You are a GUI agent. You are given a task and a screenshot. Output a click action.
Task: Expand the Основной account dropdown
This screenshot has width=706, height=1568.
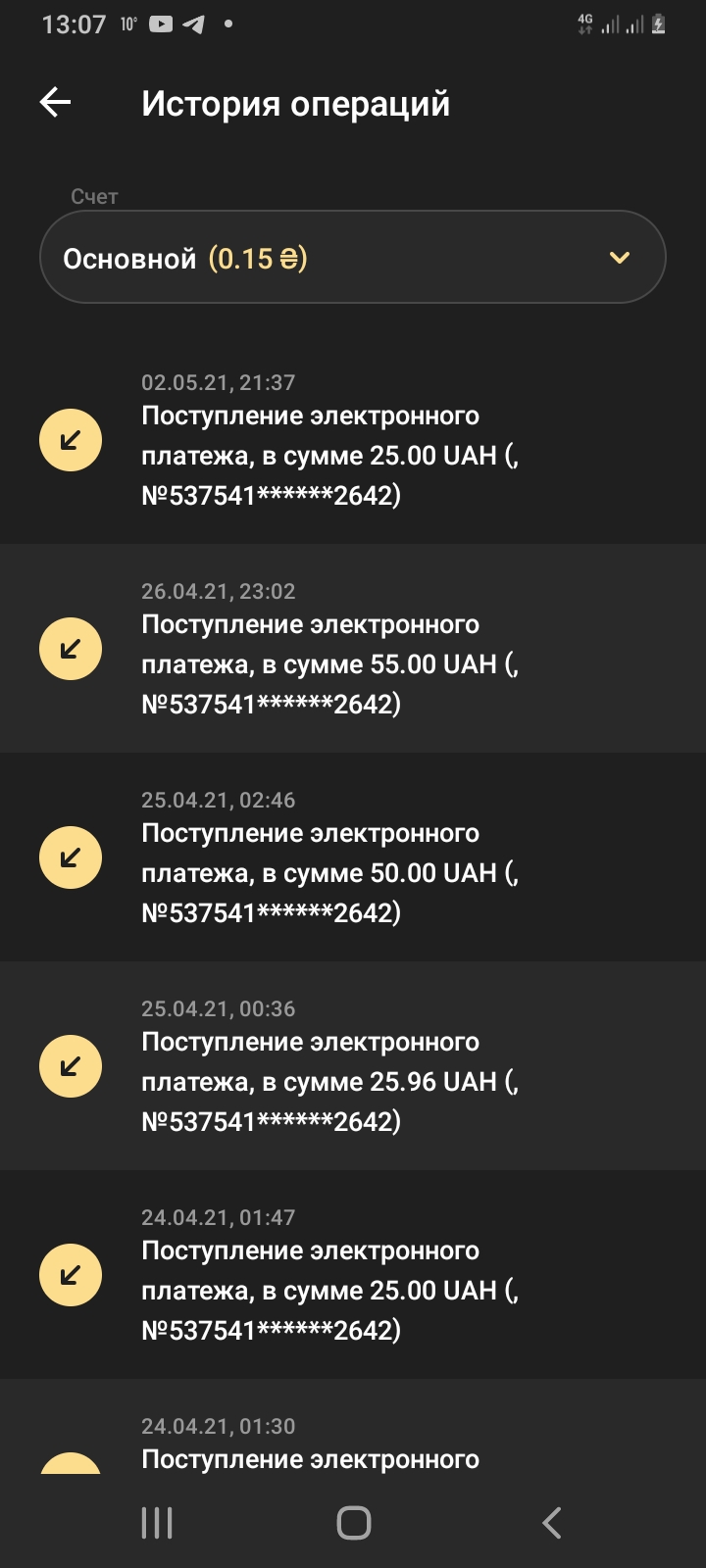pos(353,258)
